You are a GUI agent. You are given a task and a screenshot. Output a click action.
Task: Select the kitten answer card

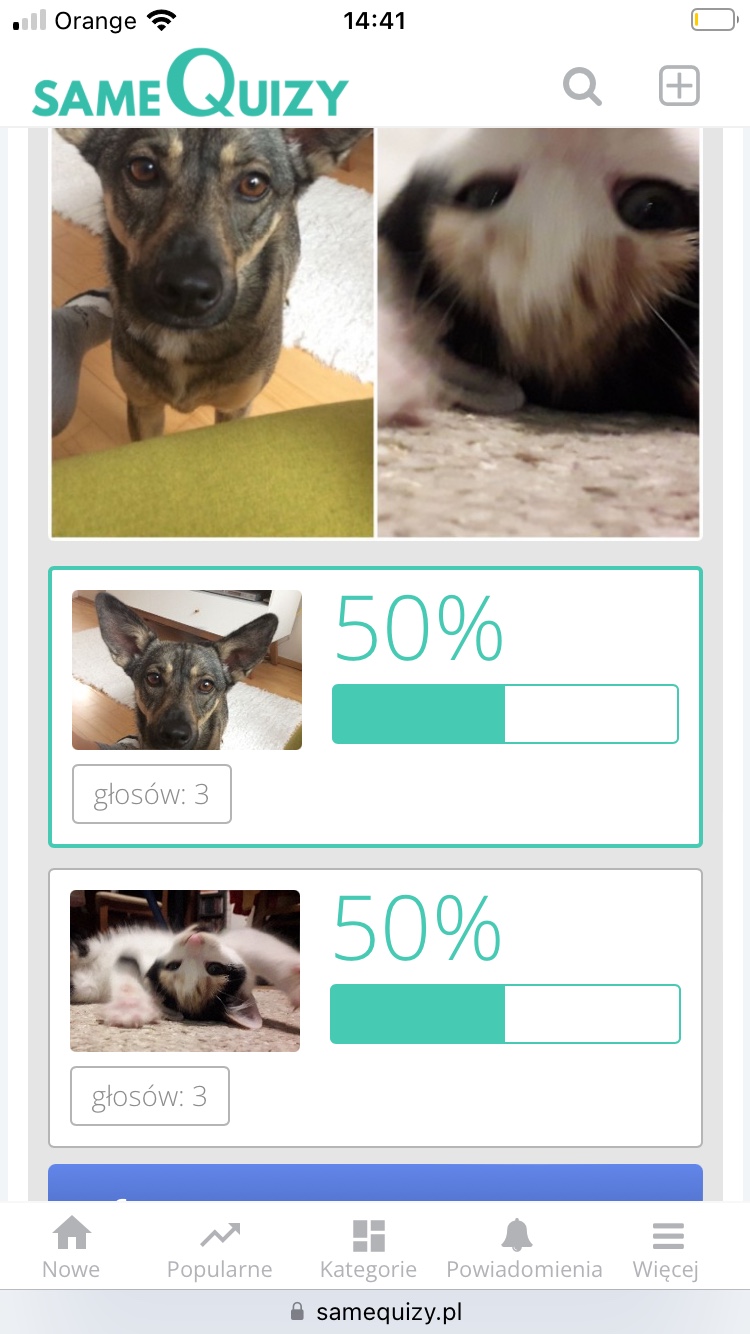click(375, 1007)
